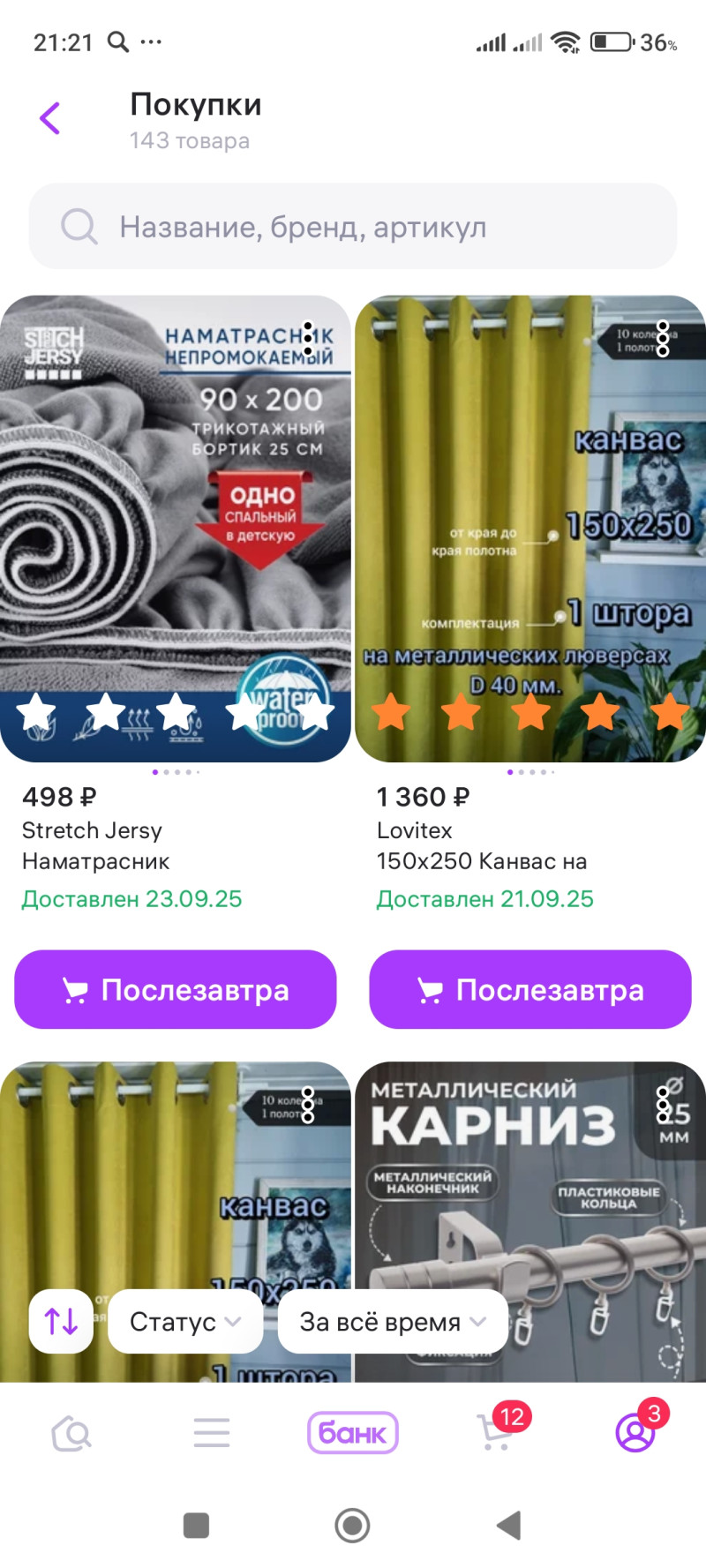This screenshot has width=706, height=1568.
Task: Open the catalog menu tab
Action: pos(212,1433)
